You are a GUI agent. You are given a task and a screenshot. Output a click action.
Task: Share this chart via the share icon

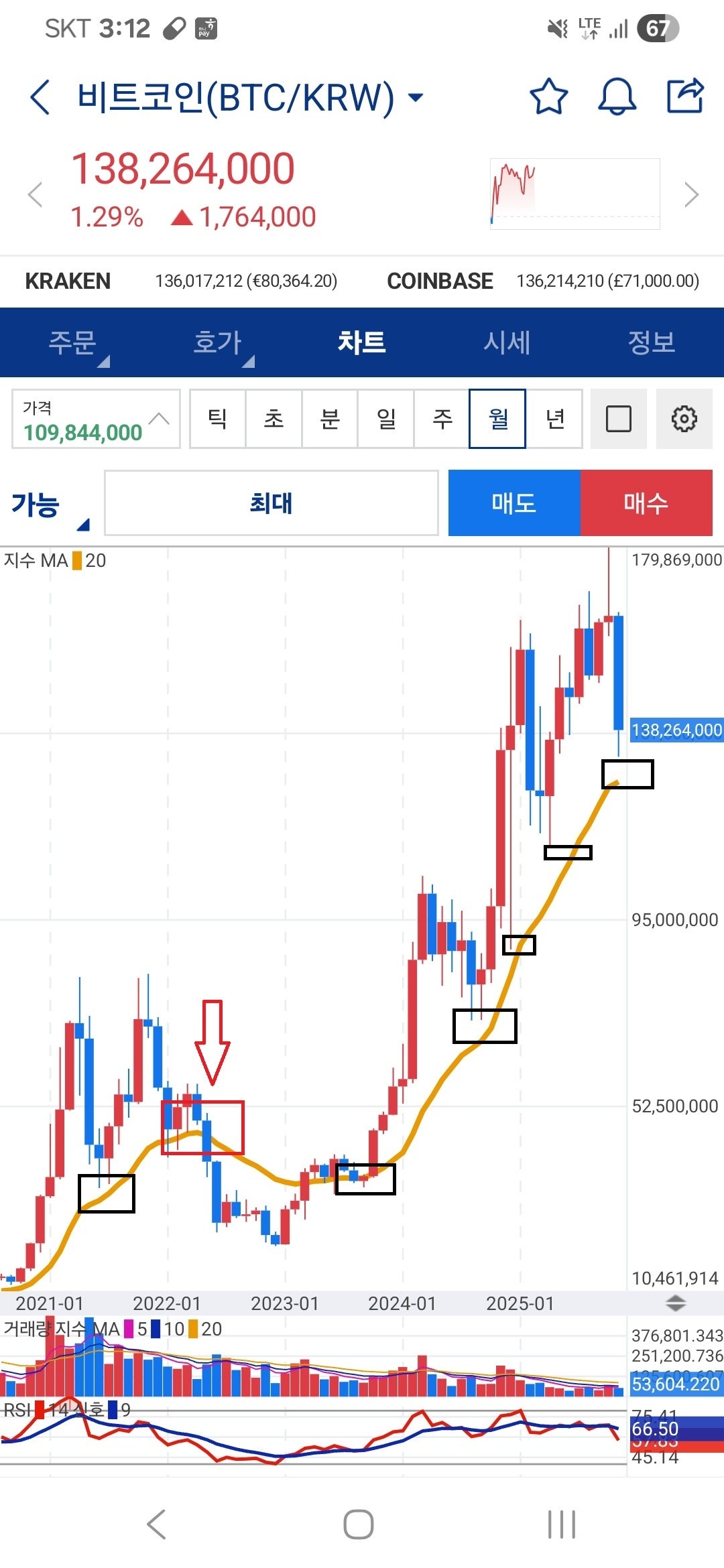685,97
